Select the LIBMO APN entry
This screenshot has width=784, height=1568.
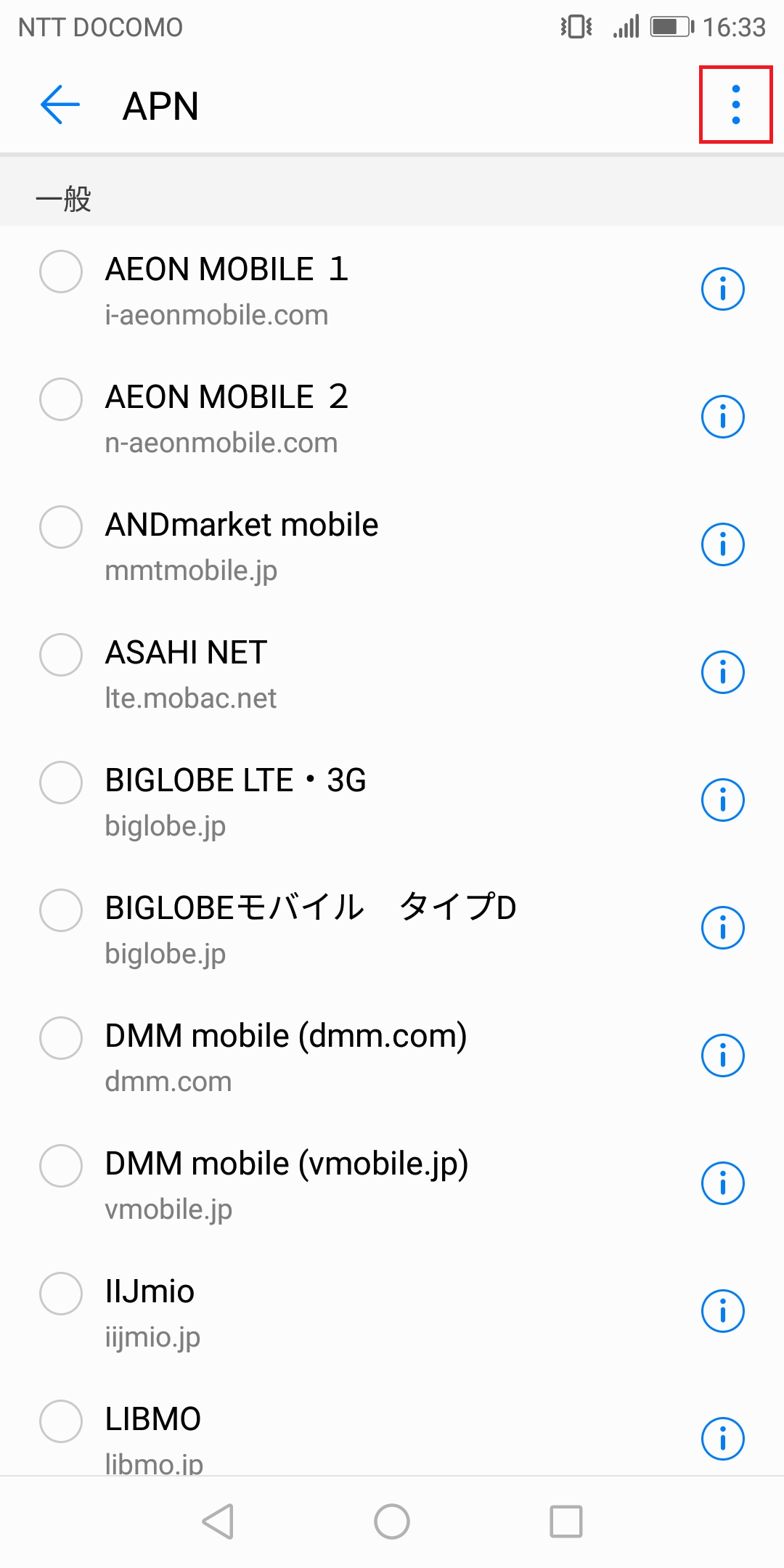(61, 1422)
